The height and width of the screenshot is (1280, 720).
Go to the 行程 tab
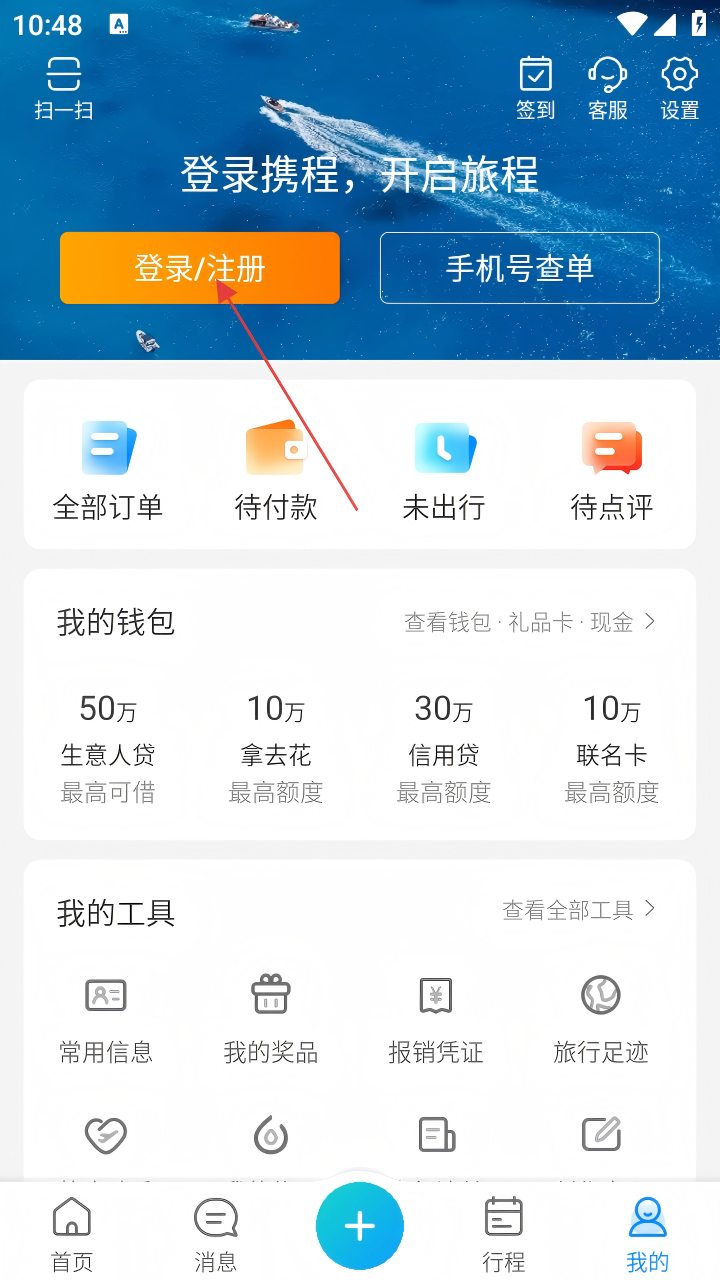504,1235
